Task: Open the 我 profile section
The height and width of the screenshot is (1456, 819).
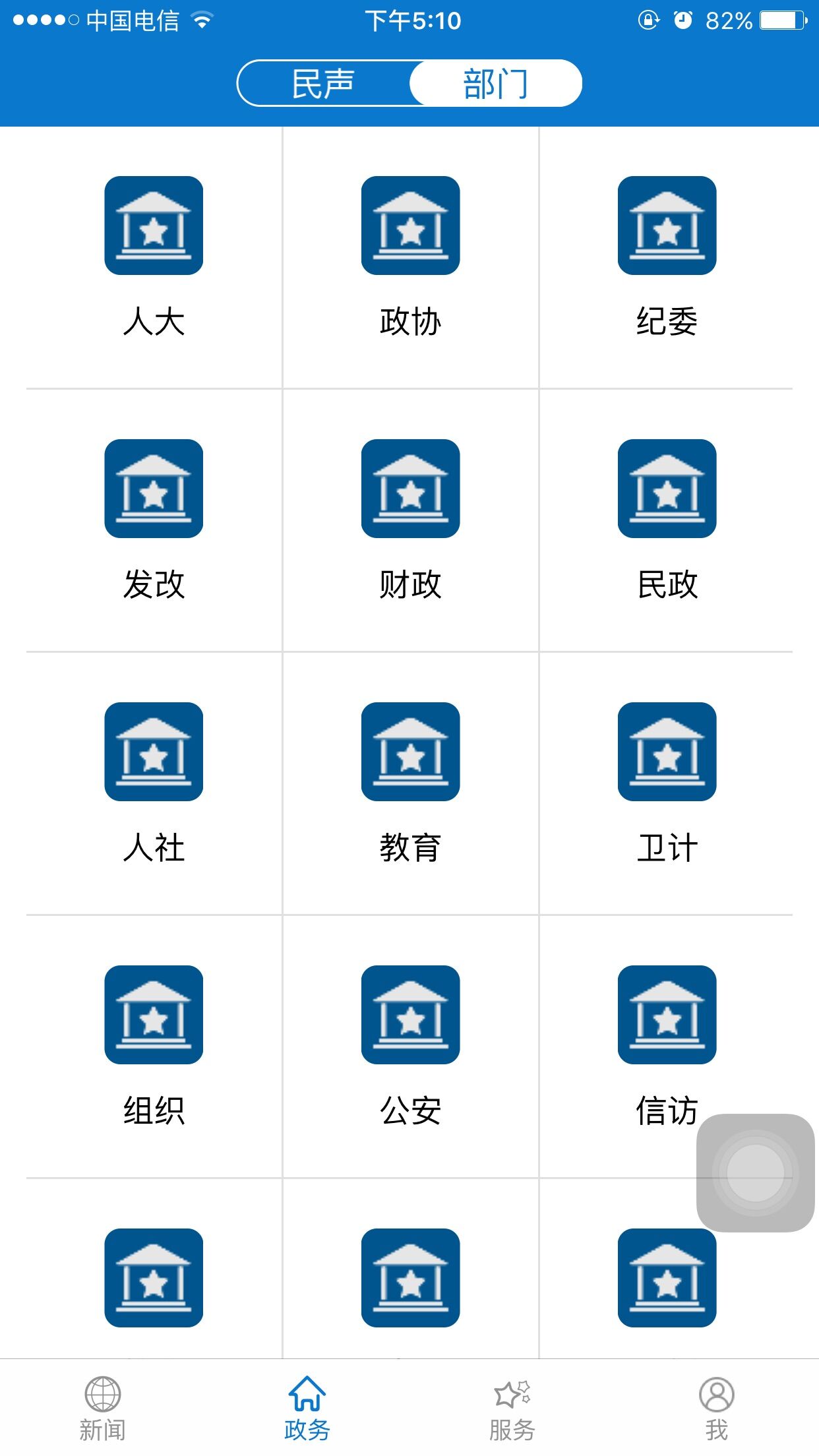Action: [x=717, y=1405]
